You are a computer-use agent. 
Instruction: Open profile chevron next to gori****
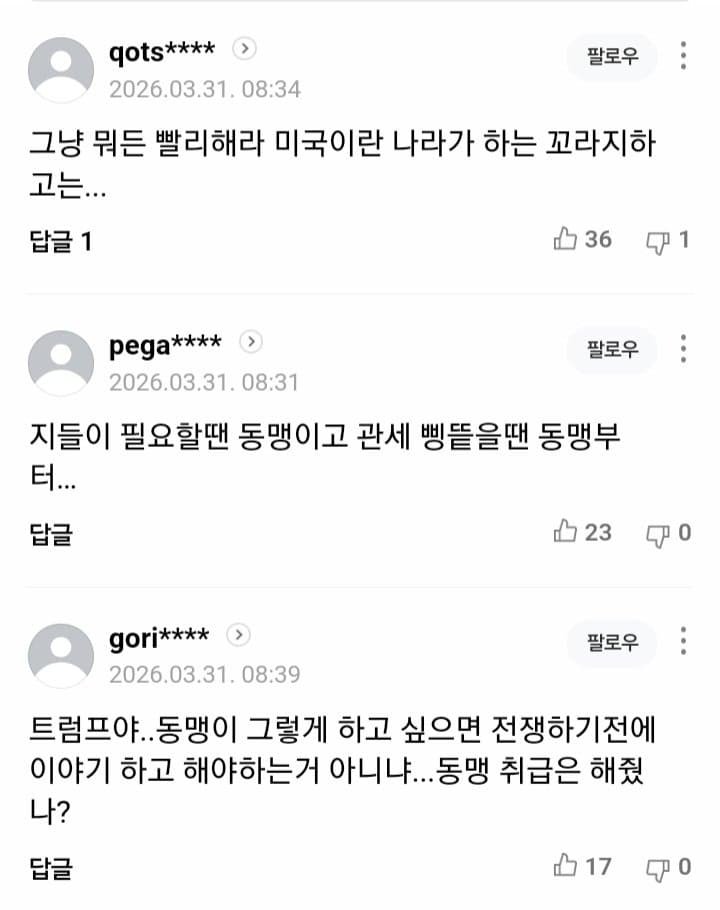[239, 635]
